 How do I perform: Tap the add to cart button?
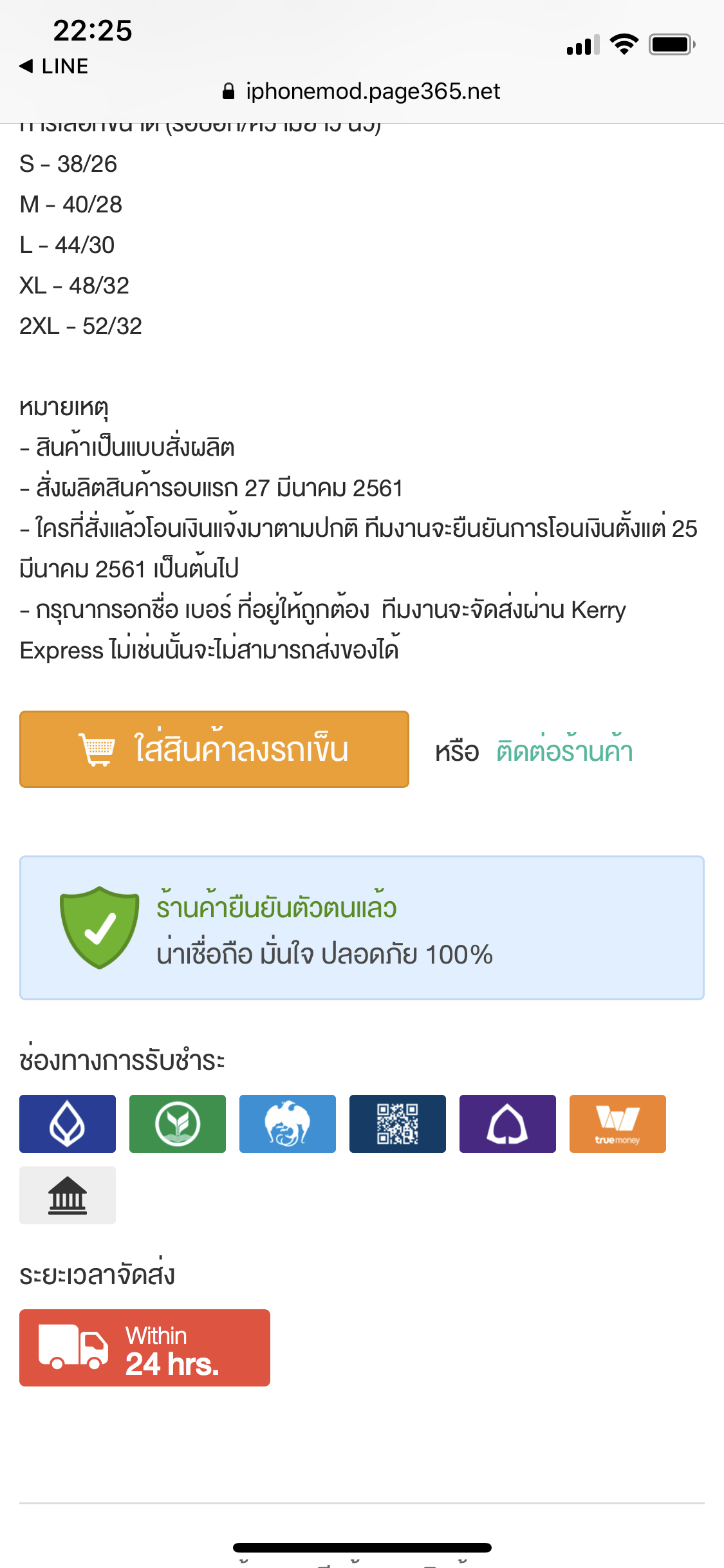pos(214,749)
